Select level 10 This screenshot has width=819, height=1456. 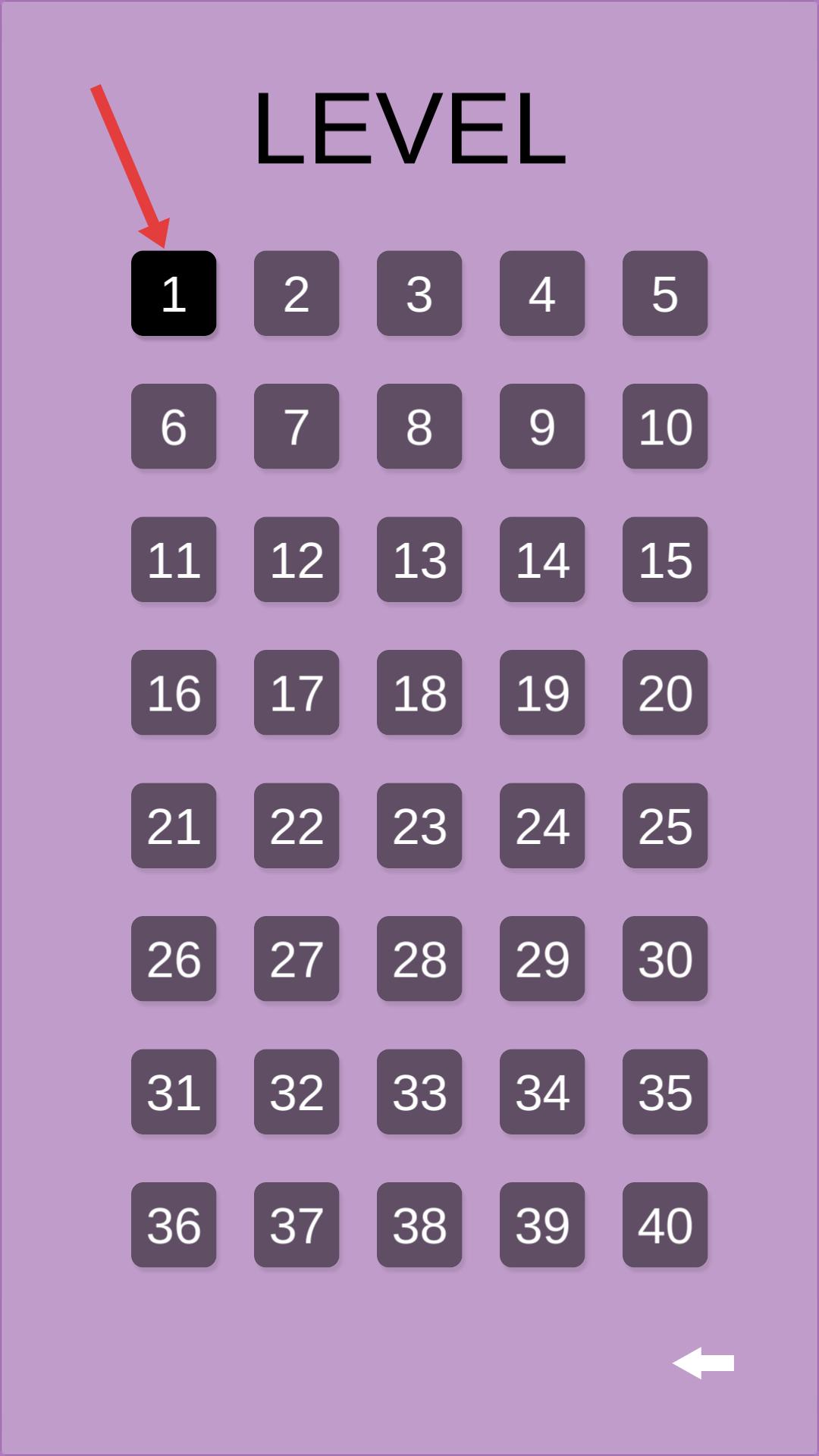click(x=665, y=426)
